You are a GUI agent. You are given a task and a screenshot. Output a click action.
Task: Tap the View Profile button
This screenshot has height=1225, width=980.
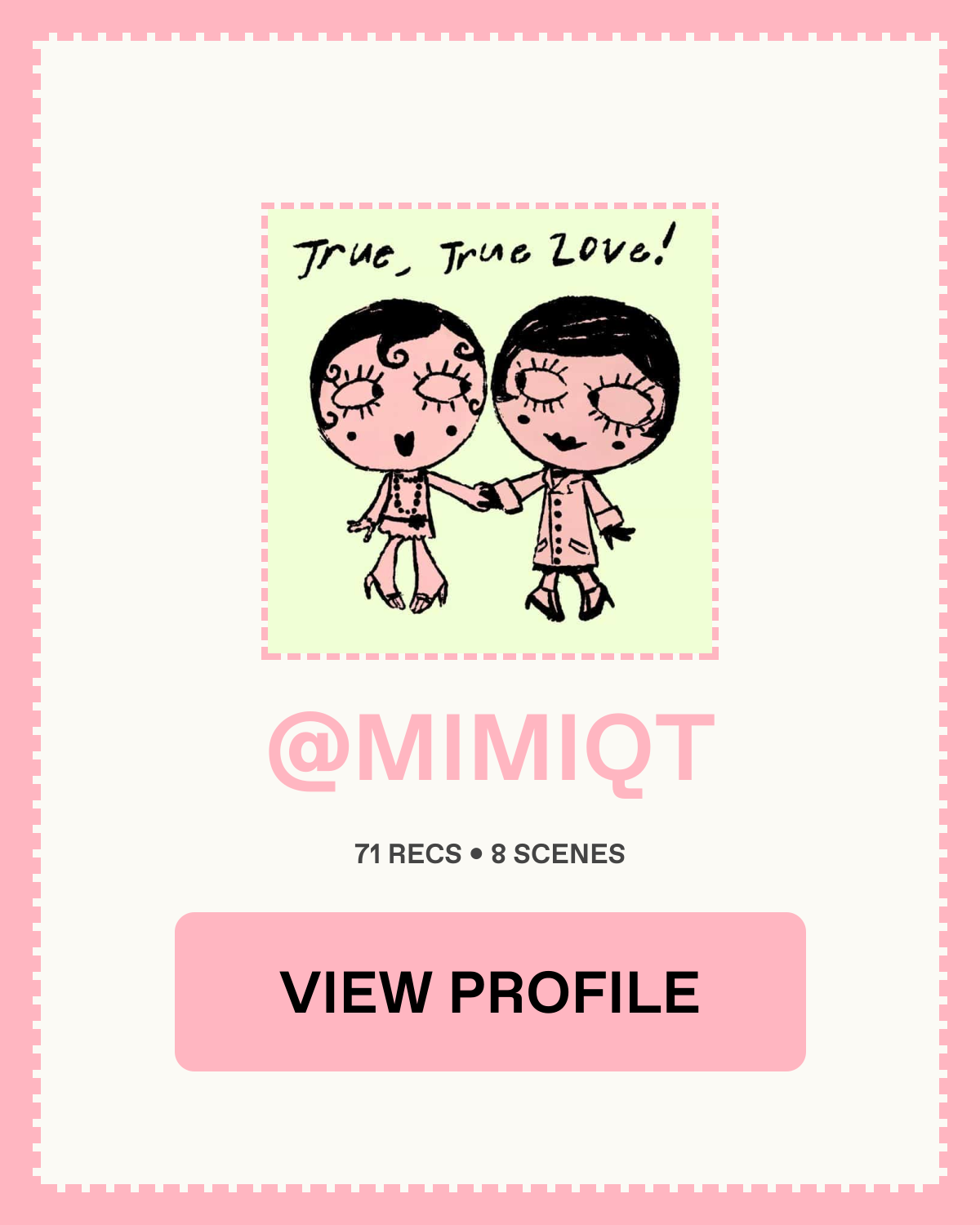coord(490,991)
